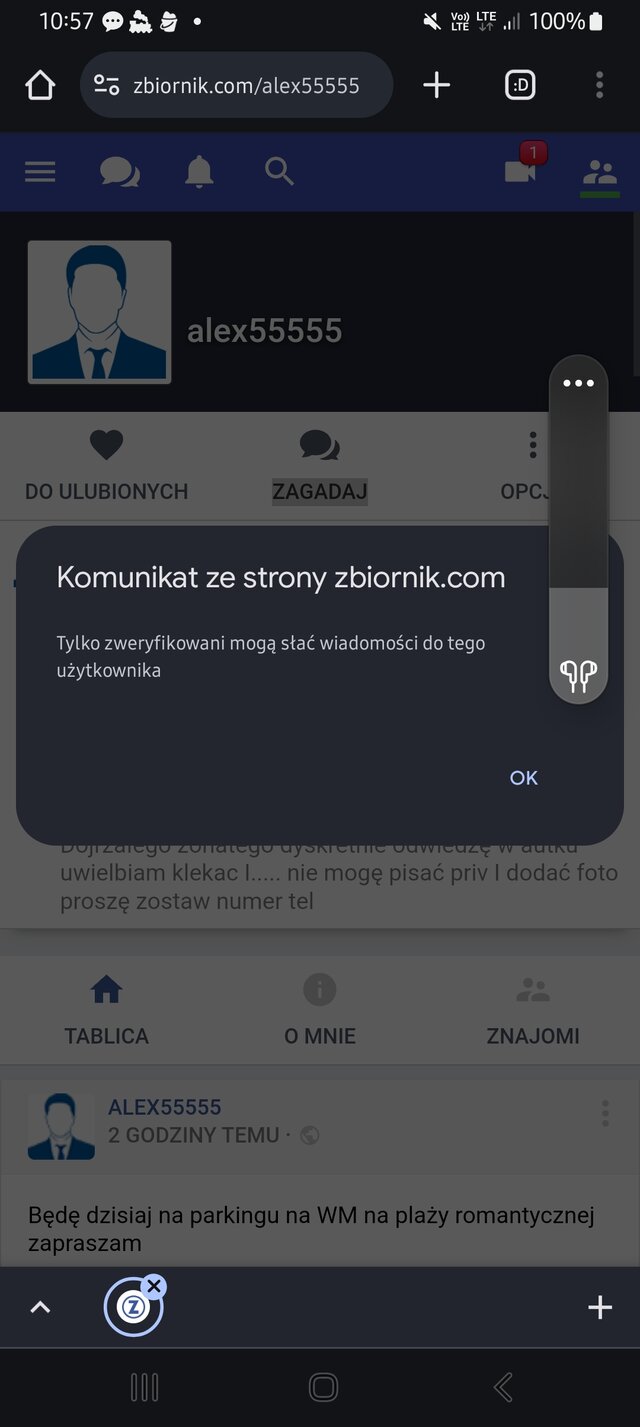Image resolution: width=640 pixels, height=1427 pixels.
Task: Open the site search
Action: coord(279,172)
